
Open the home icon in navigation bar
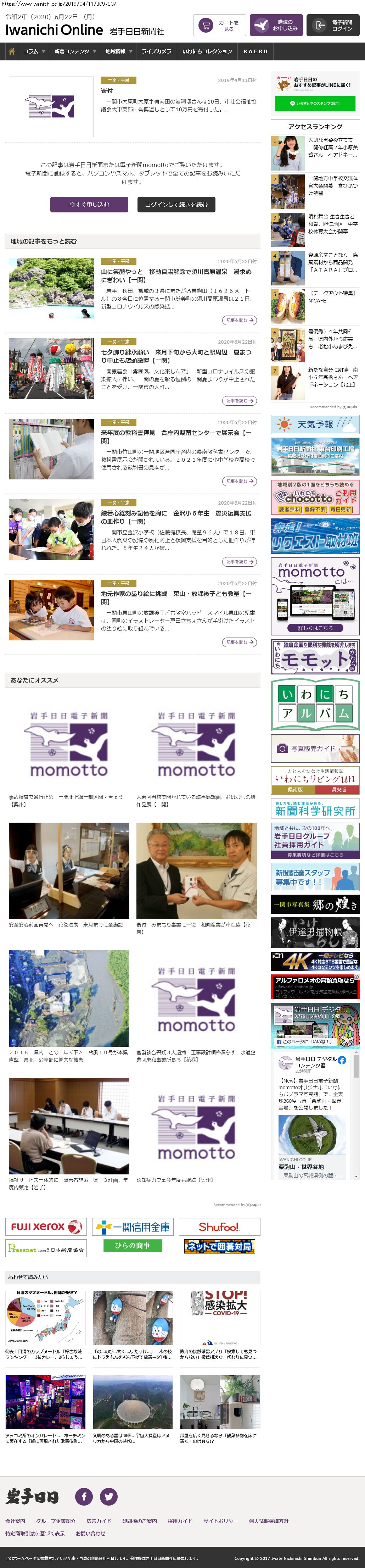coord(12,51)
